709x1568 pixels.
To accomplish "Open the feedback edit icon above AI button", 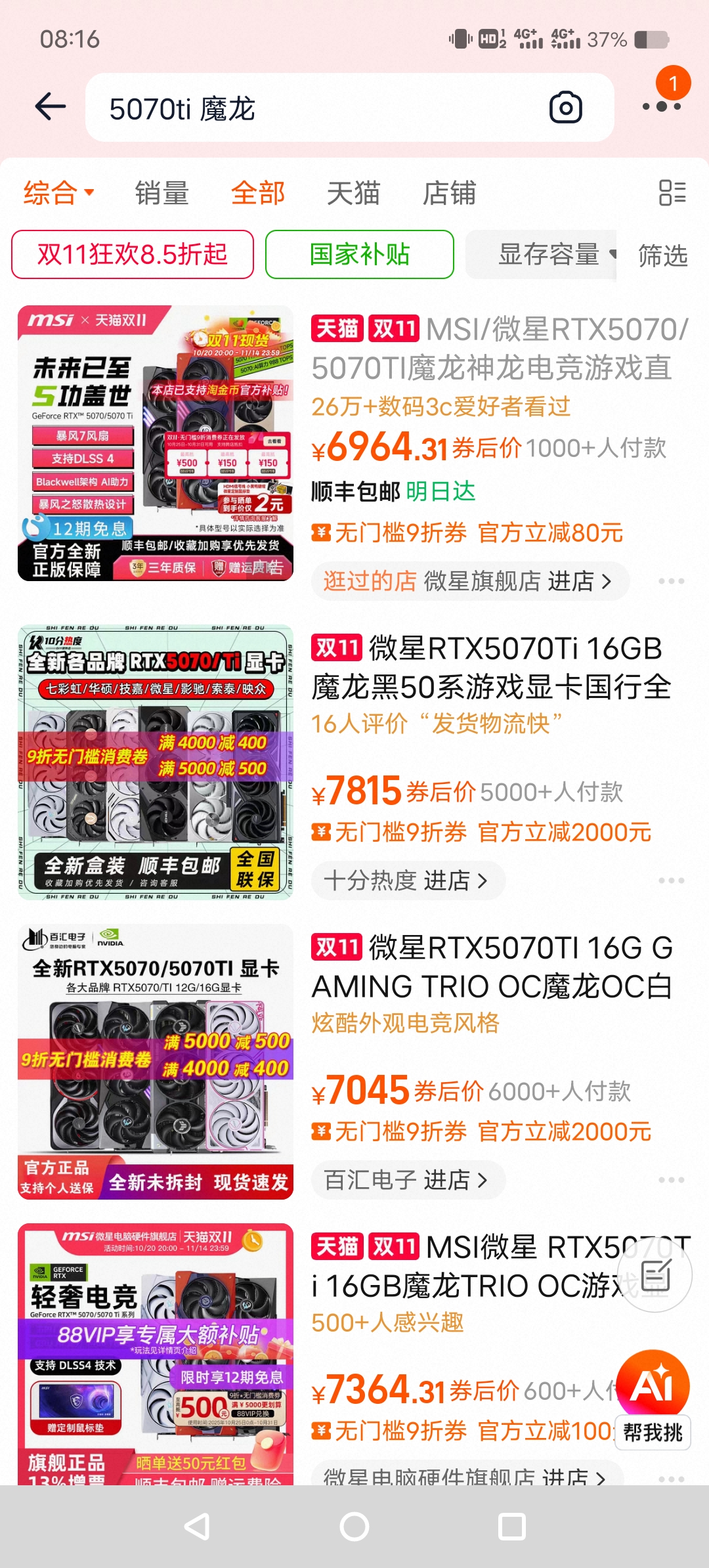I will [655, 1274].
